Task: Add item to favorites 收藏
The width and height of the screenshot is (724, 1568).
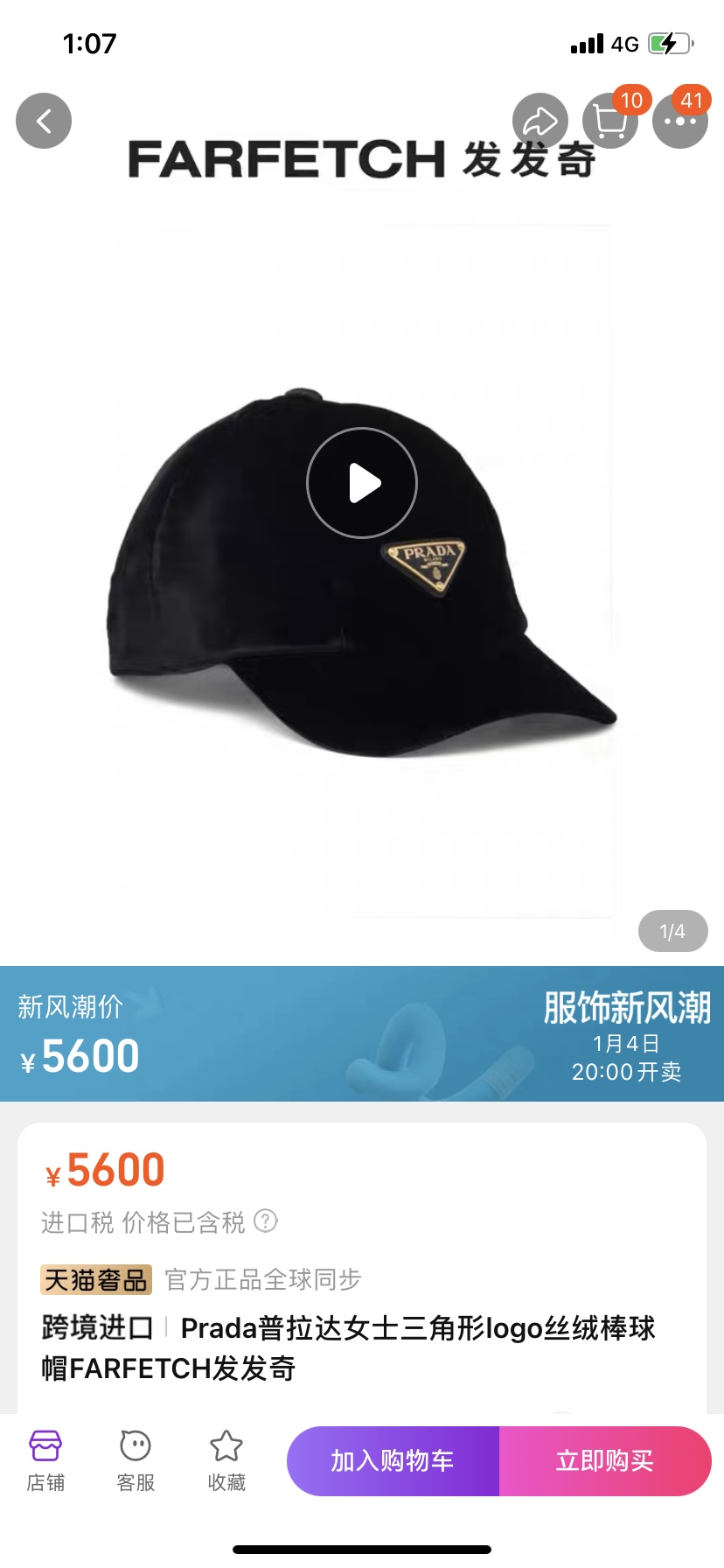Action: coord(226,1460)
